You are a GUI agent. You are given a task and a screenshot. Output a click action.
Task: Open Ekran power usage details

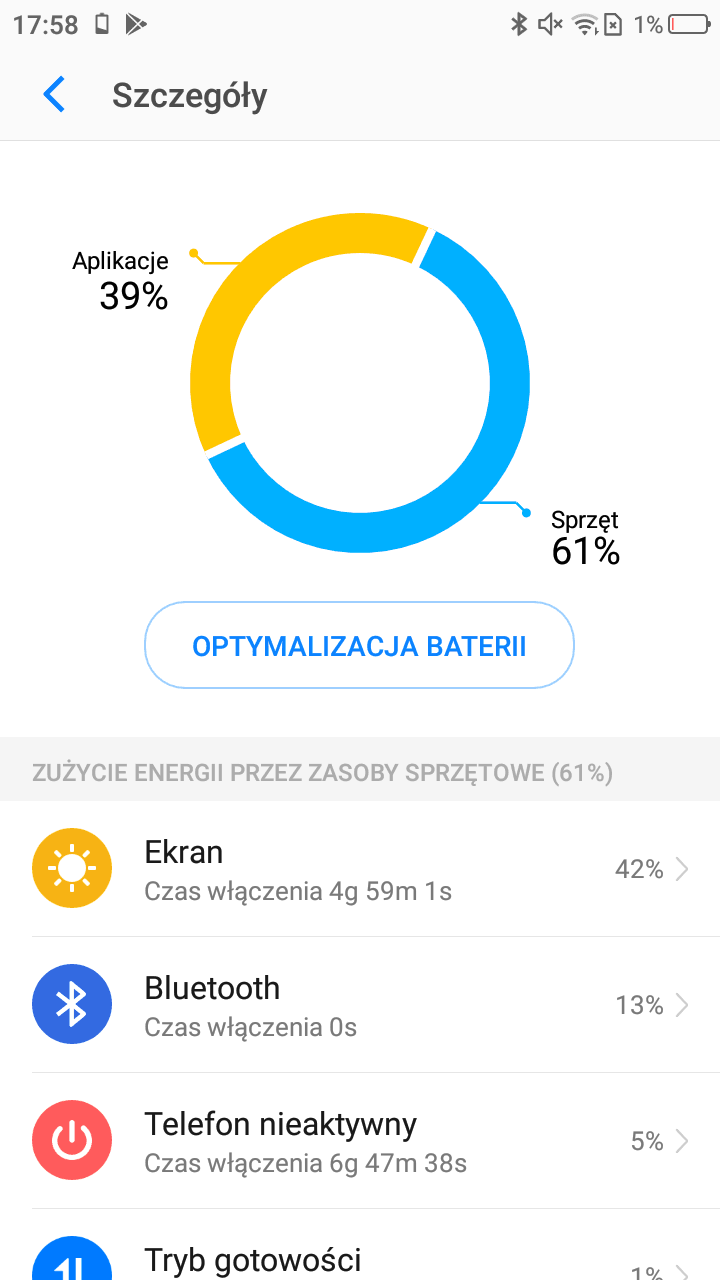[x=360, y=869]
